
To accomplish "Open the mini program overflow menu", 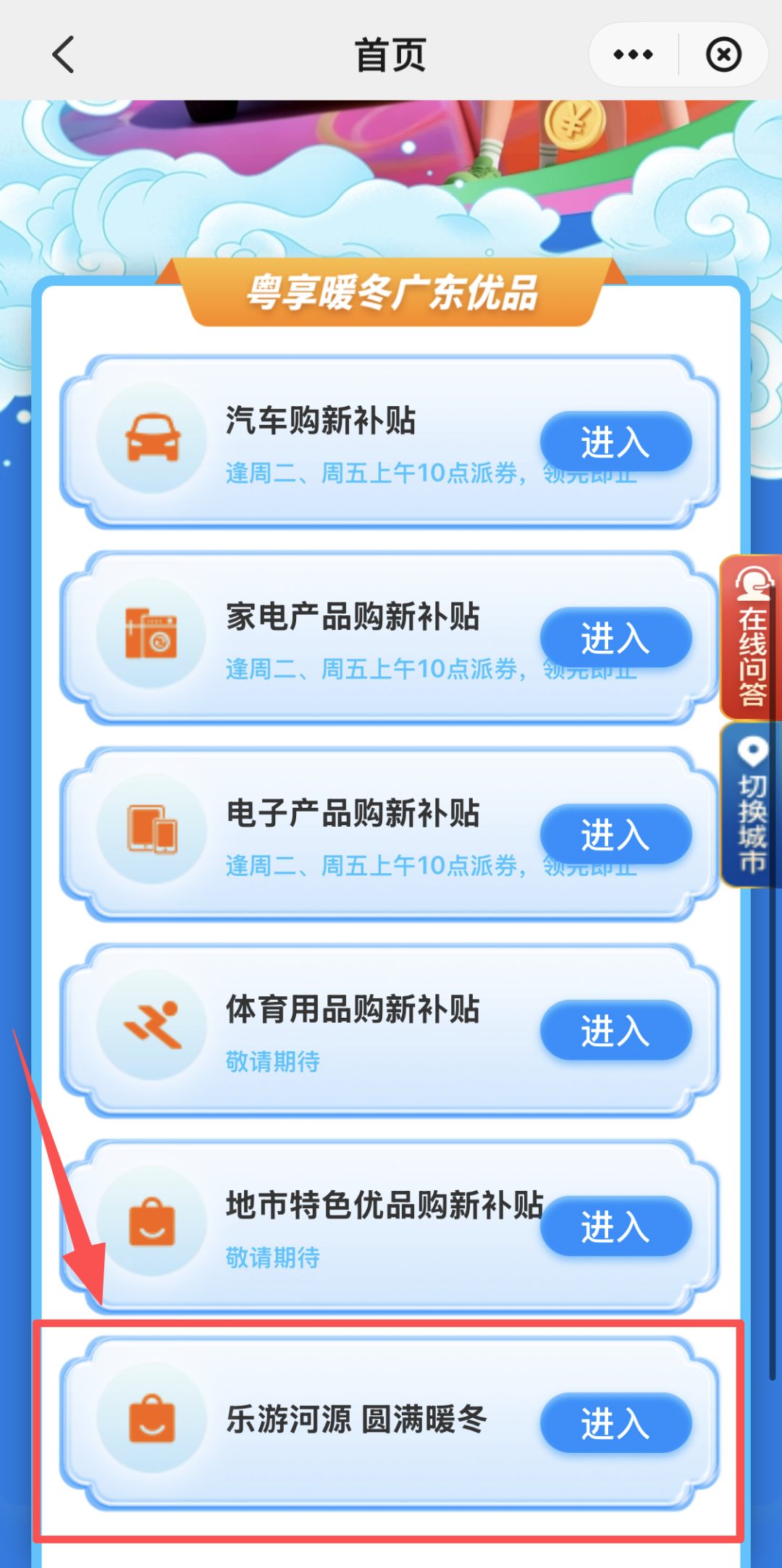I will (x=633, y=55).
